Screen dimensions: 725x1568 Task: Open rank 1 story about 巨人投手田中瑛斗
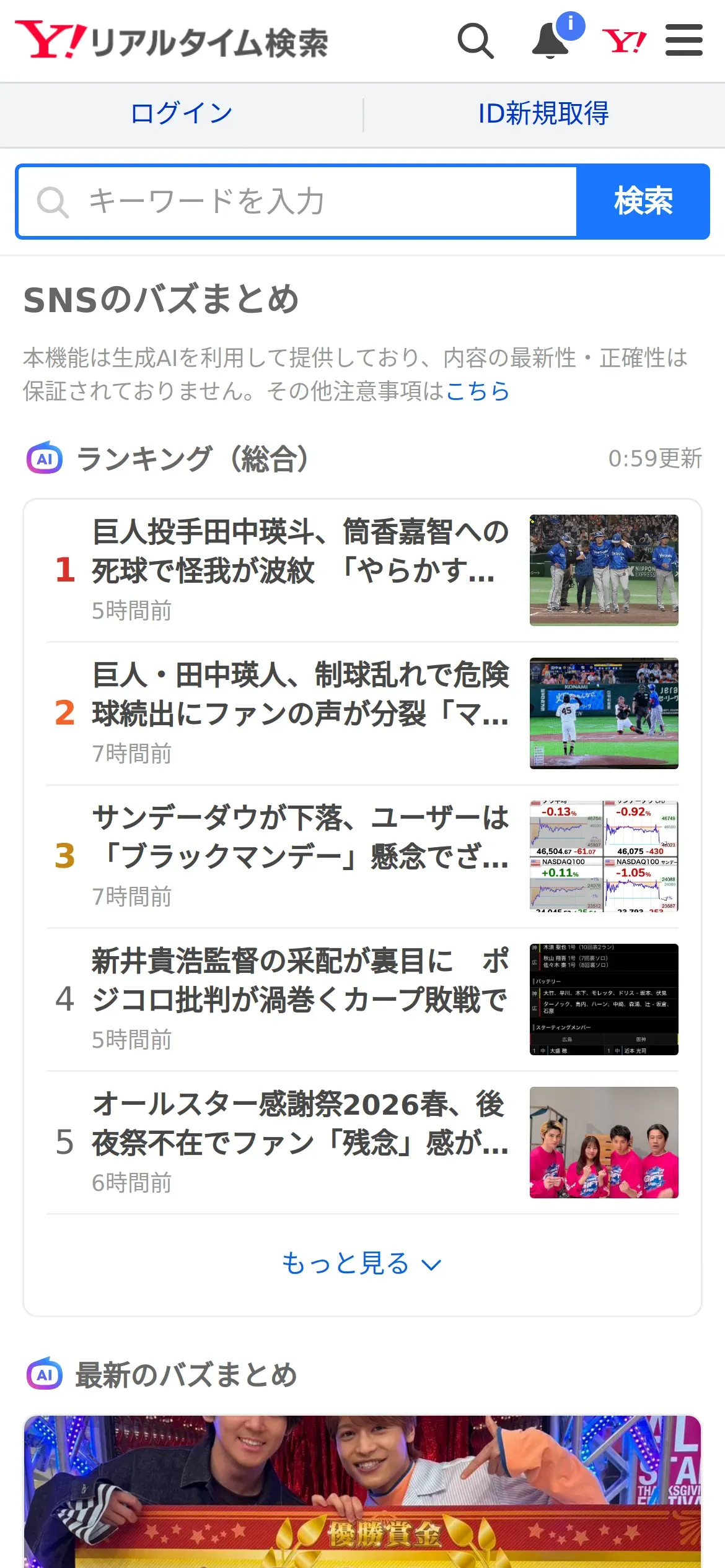point(362,570)
